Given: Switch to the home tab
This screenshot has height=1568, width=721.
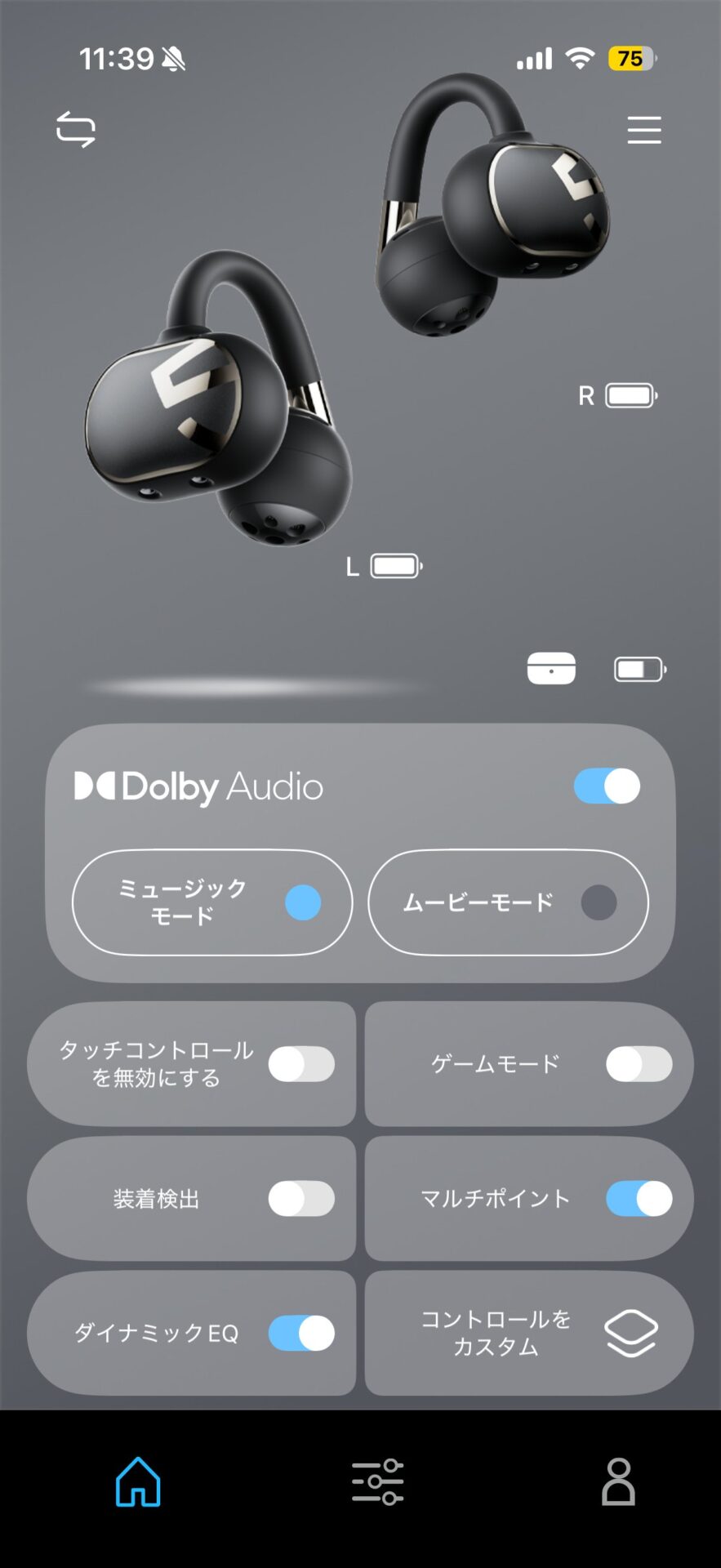Looking at the screenshot, I should pyautogui.click(x=138, y=1481).
